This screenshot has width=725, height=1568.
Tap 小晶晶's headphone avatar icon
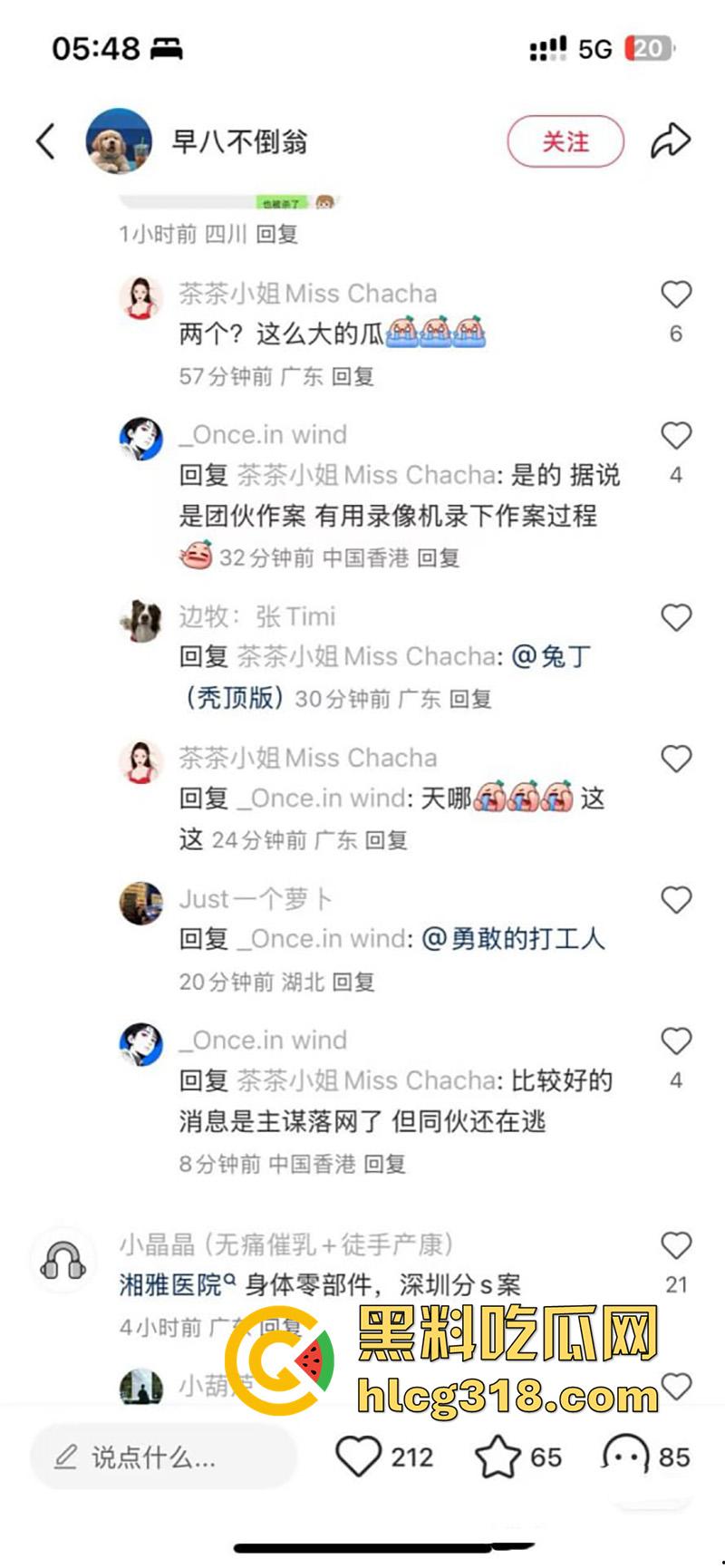click(x=62, y=1259)
